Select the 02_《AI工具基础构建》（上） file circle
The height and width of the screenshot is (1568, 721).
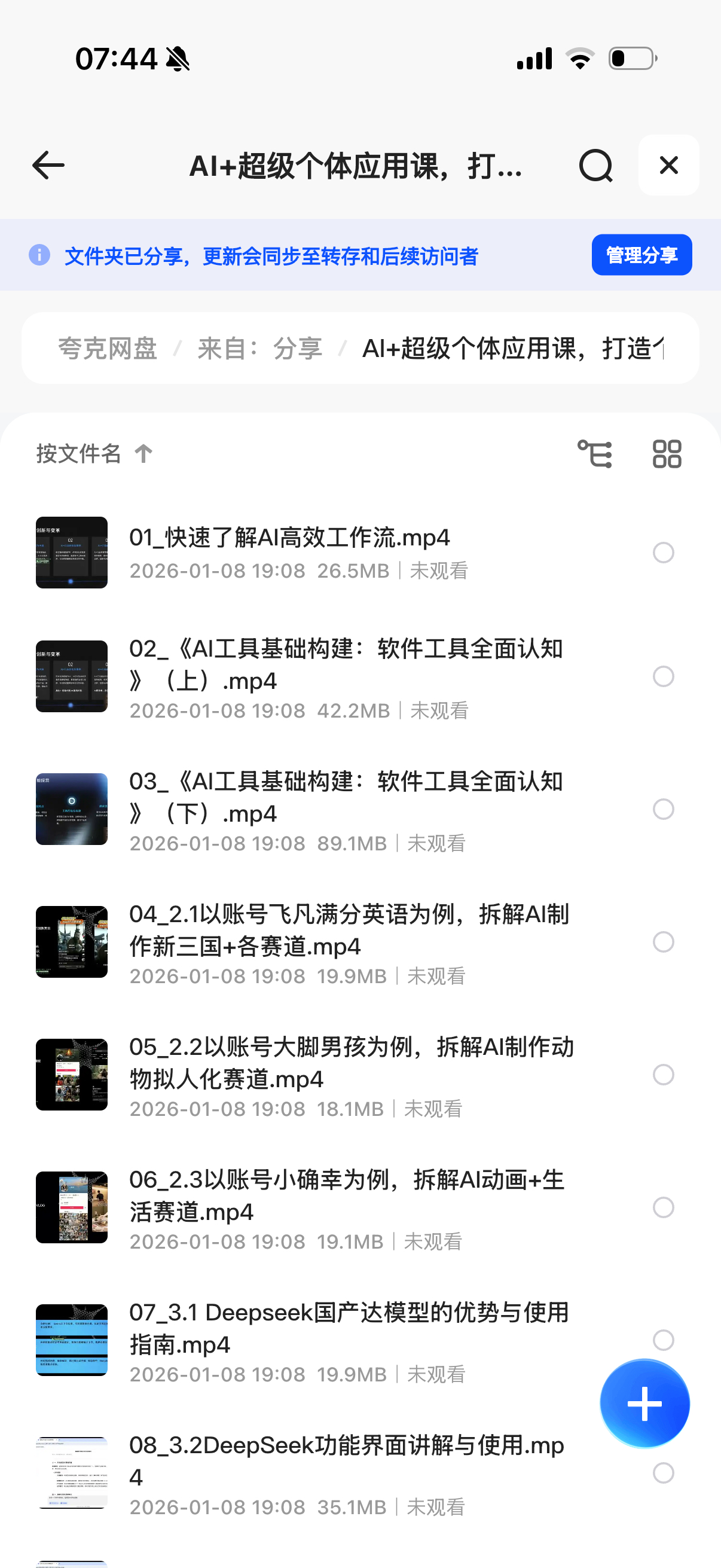(x=663, y=676)
